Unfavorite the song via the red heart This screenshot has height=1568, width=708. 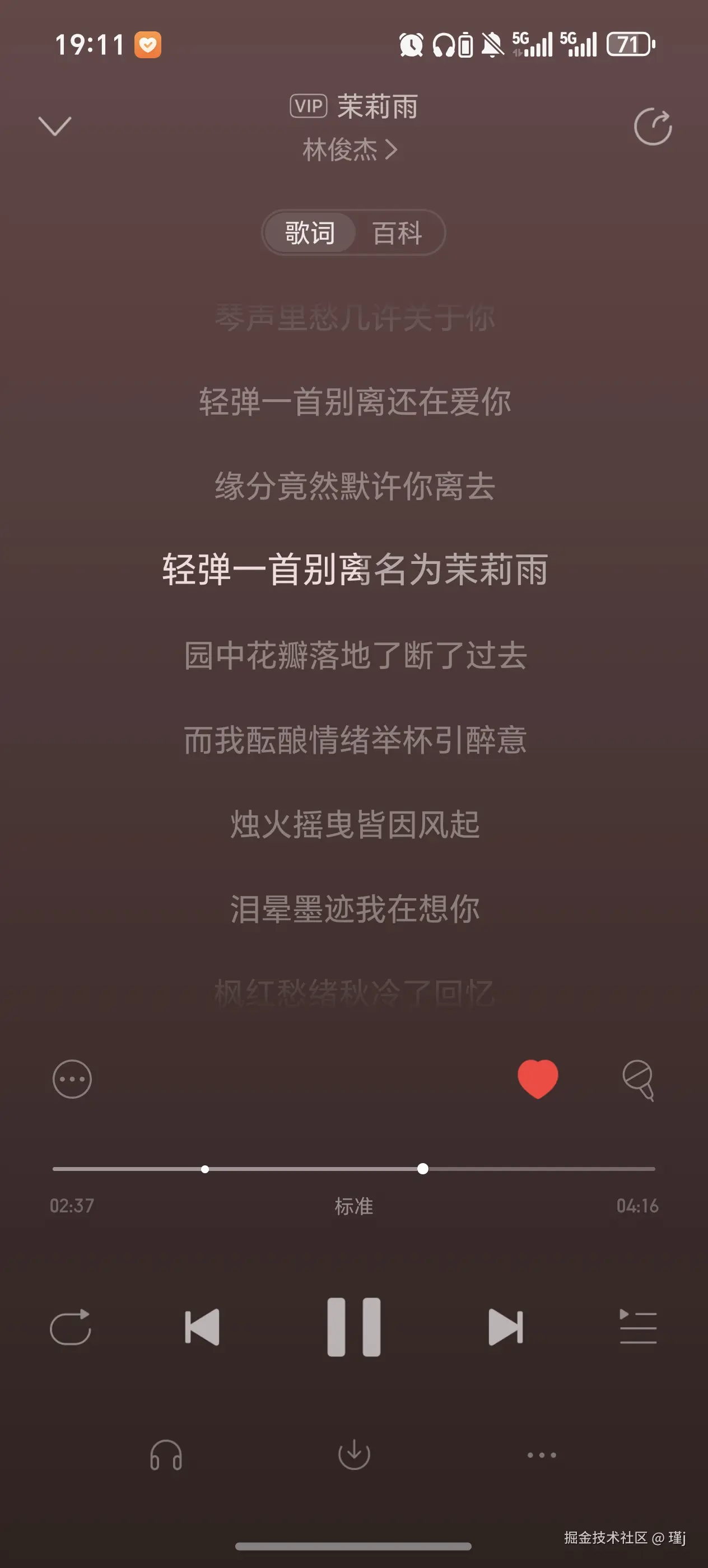pyautogui.click(x=538, y=1077)
